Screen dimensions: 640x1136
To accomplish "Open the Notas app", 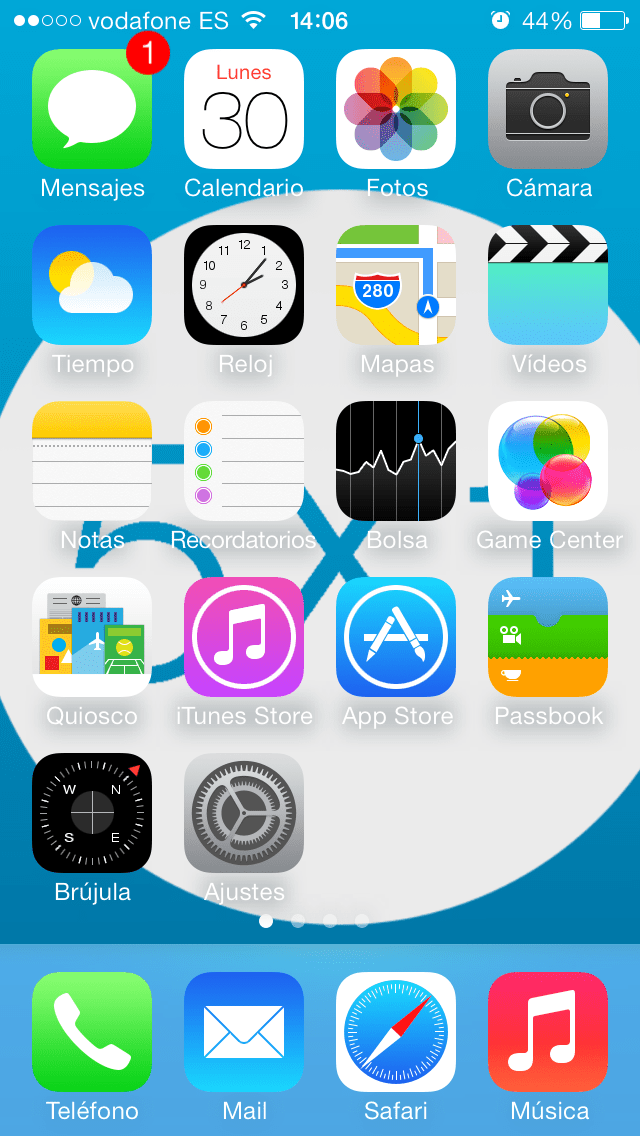I will click(92, 461).
